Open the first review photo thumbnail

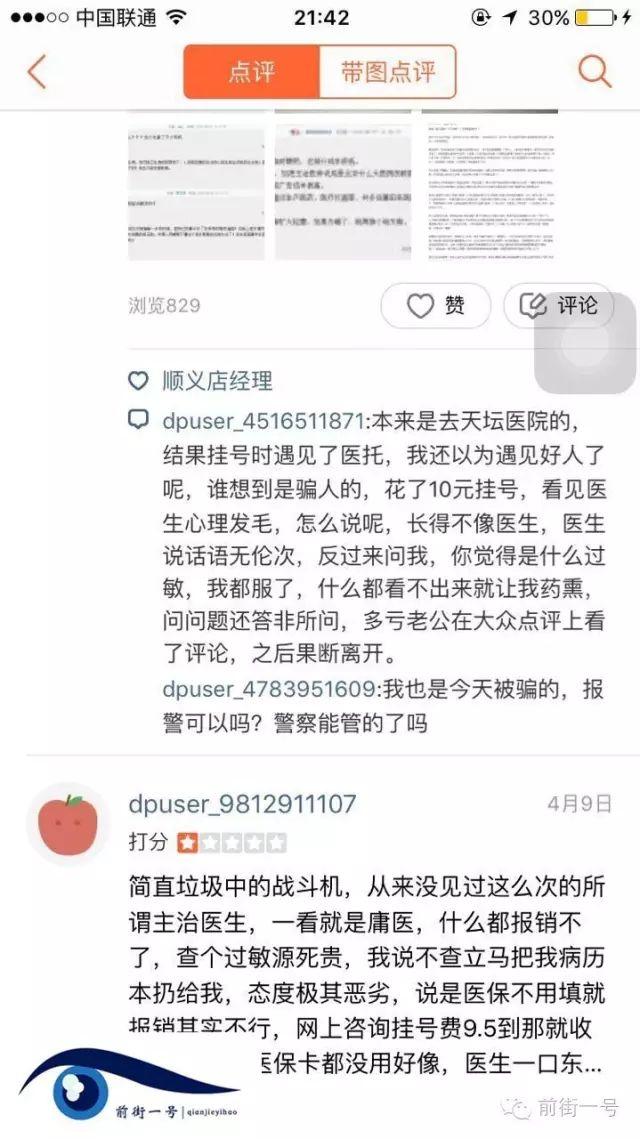point(196,190)
